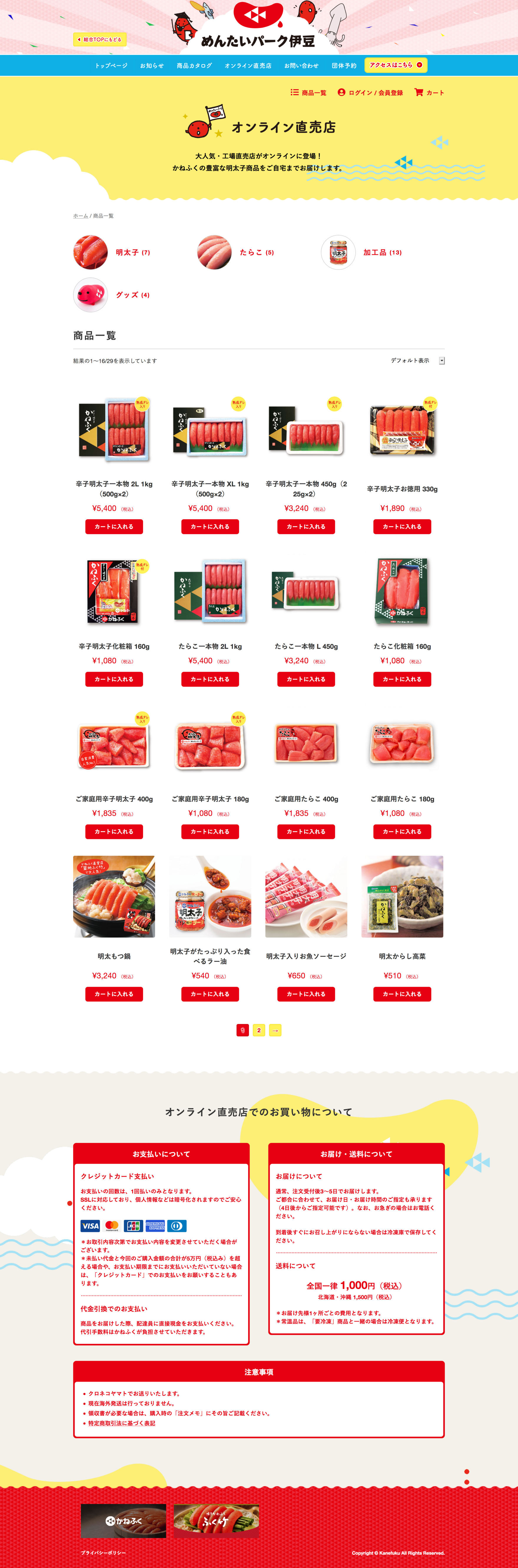Image resolution: width=518 pixels, height=1568 pixels.
Task: Select the 加工品 (13) category
Action: [x=382, y=253]
